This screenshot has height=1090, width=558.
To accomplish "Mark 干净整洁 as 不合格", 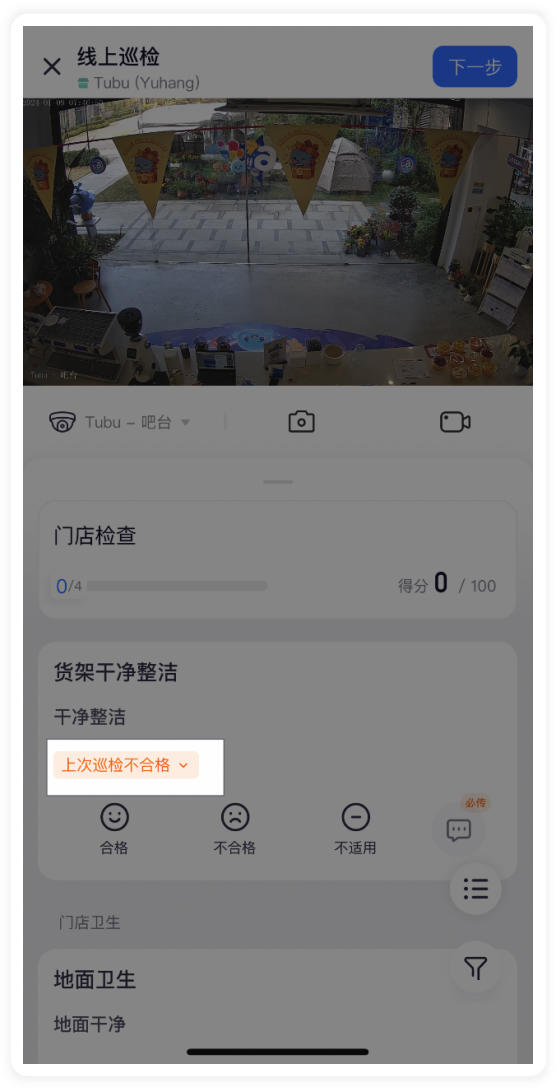I will pos(235,830).
